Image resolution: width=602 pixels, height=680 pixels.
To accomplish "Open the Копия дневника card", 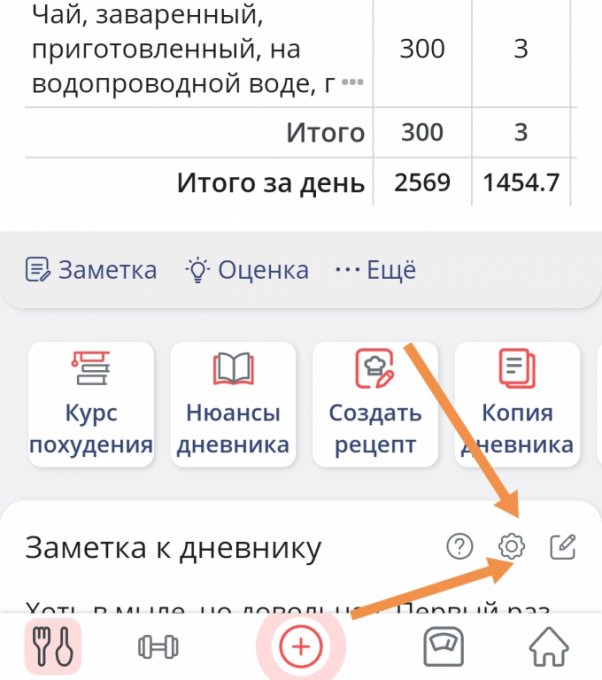I will pos(517,404).
